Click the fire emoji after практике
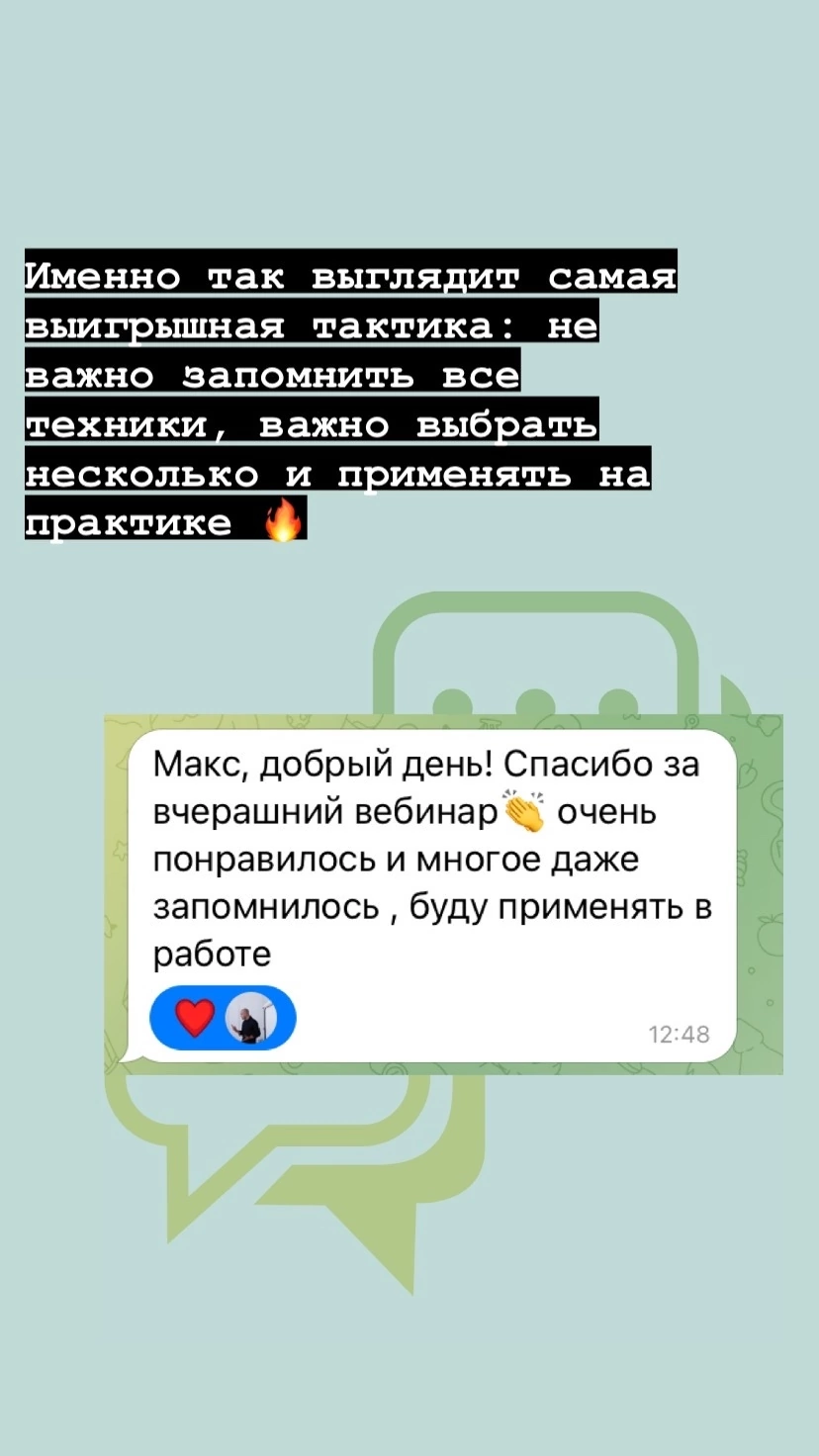 284,516
